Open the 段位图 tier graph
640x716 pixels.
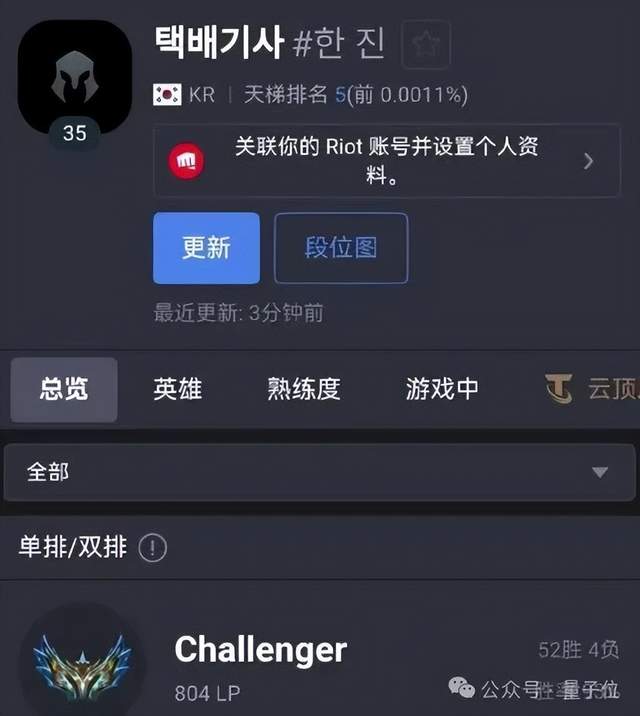tap(341, 248)
